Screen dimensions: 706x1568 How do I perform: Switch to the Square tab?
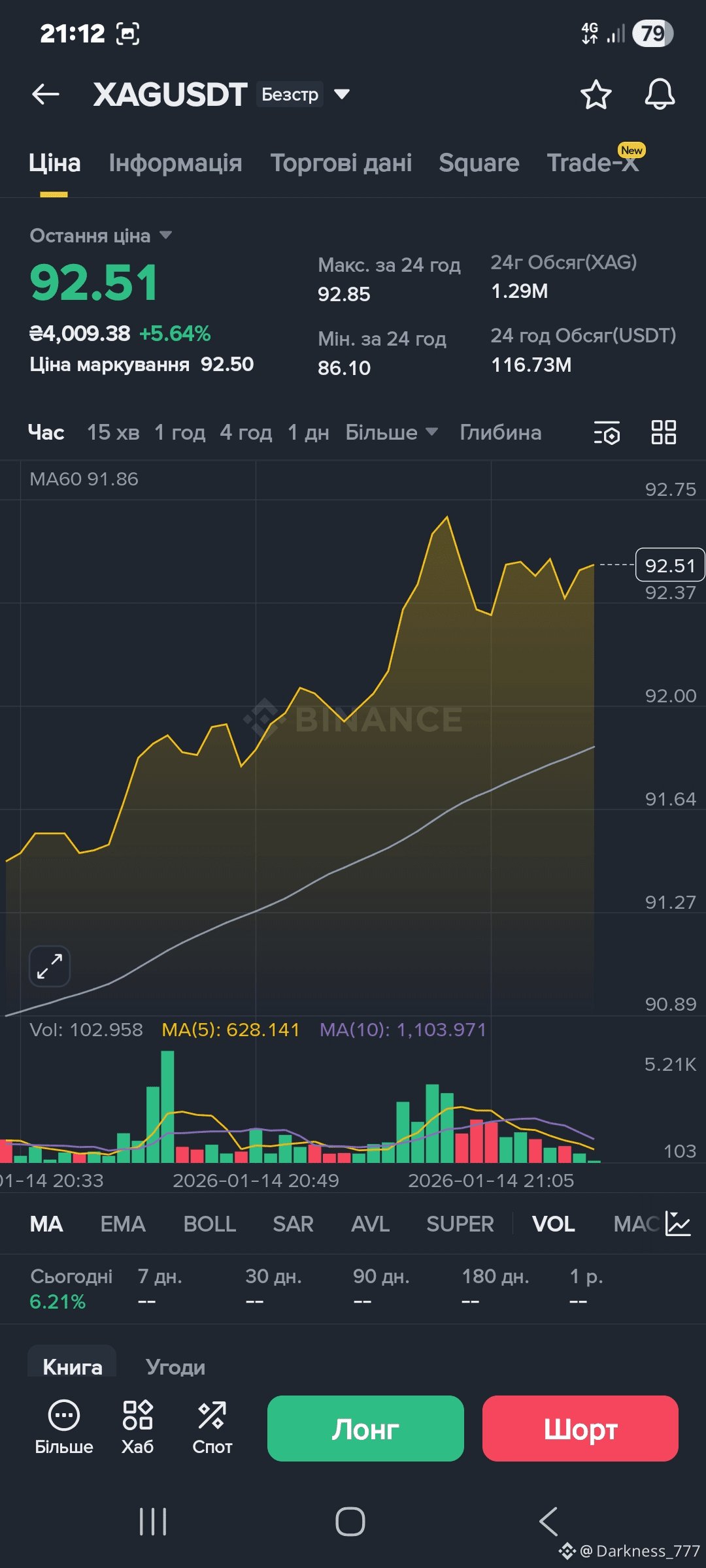coord(479,163)
